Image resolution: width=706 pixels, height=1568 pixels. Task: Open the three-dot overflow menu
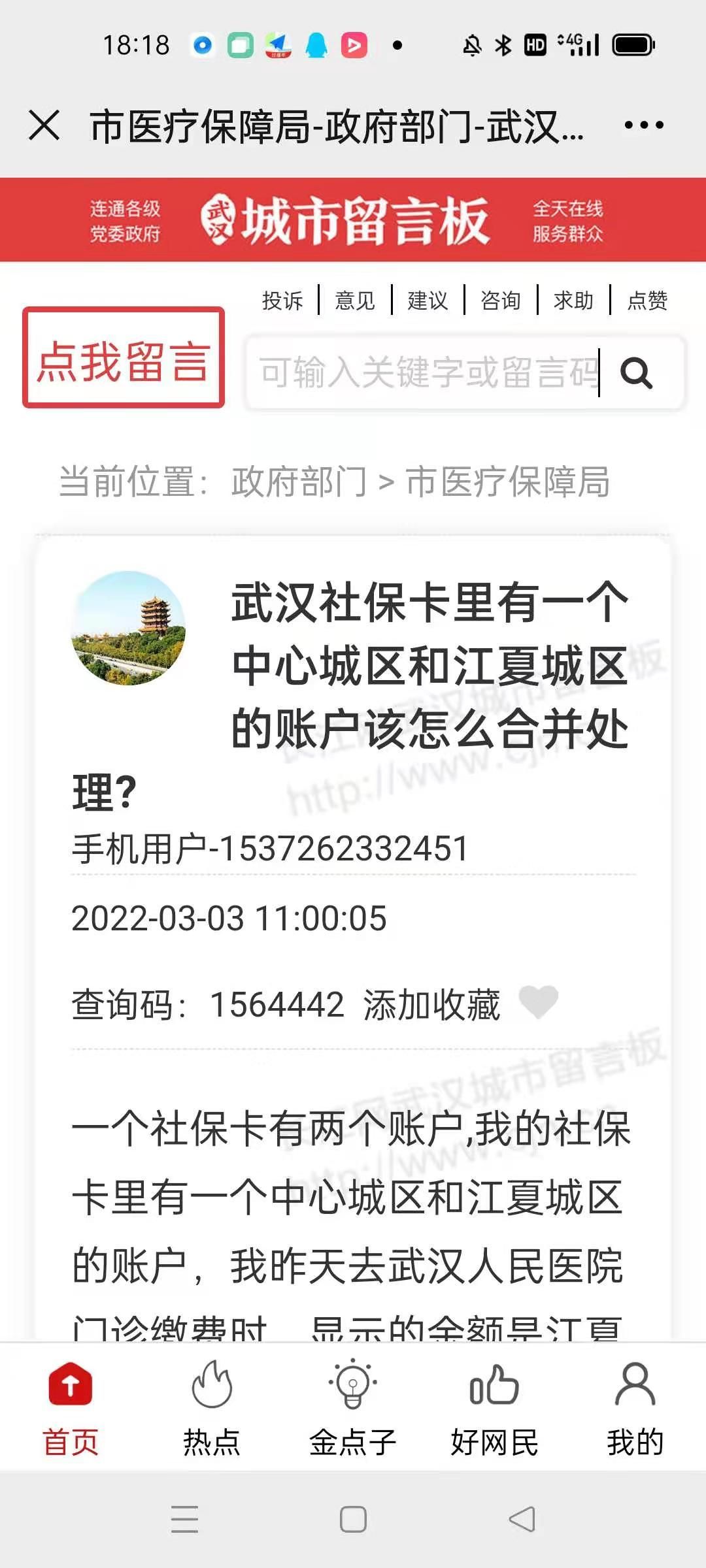pos(644,125)
